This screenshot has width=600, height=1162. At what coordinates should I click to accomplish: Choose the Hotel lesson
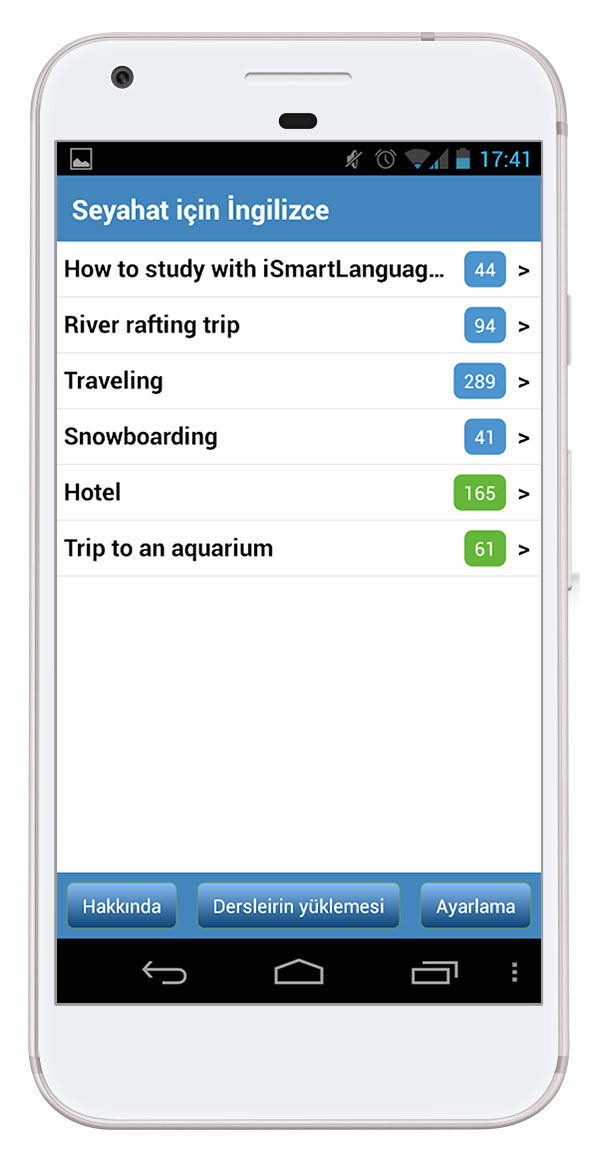pyautogui.click(x=299, y=493)
